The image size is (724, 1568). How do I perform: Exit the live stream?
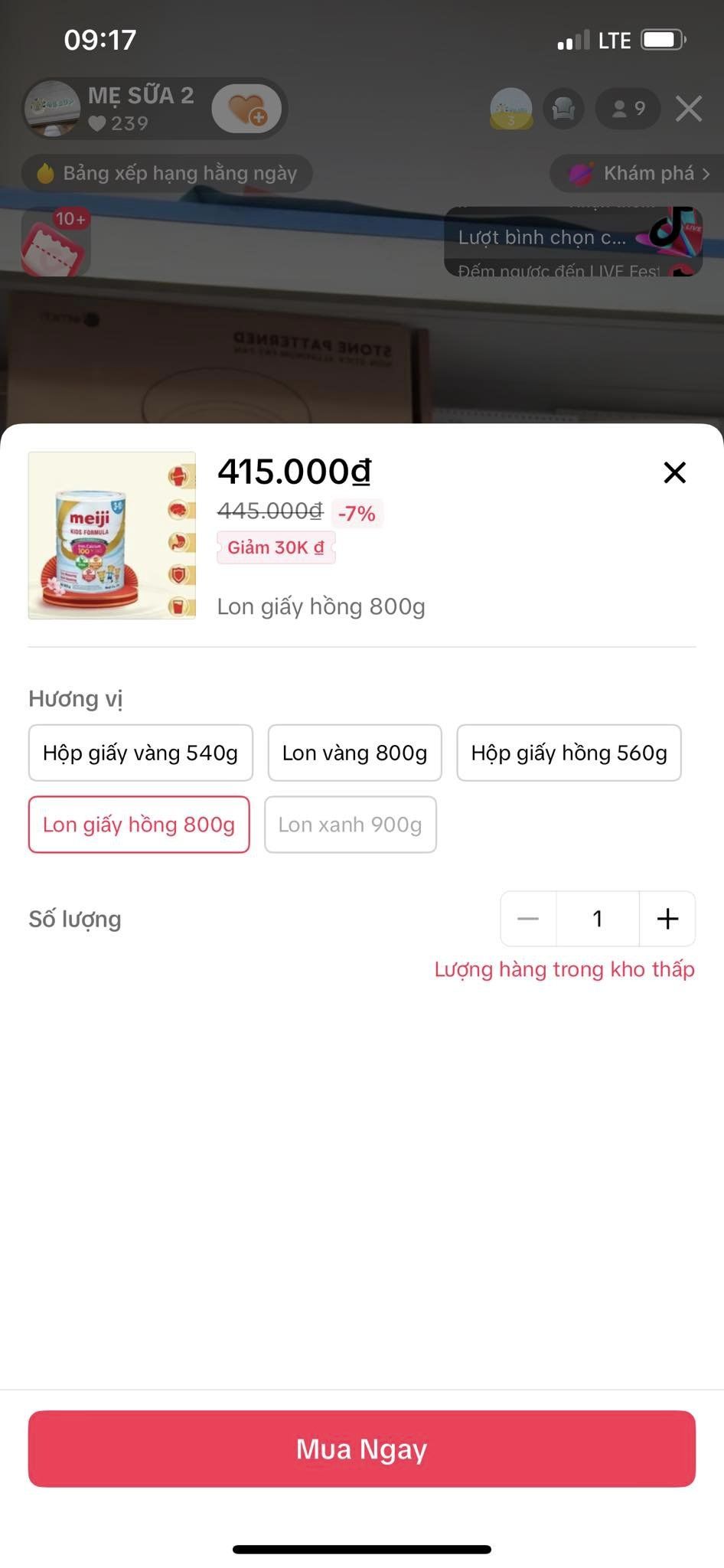(x=689, y=109)
